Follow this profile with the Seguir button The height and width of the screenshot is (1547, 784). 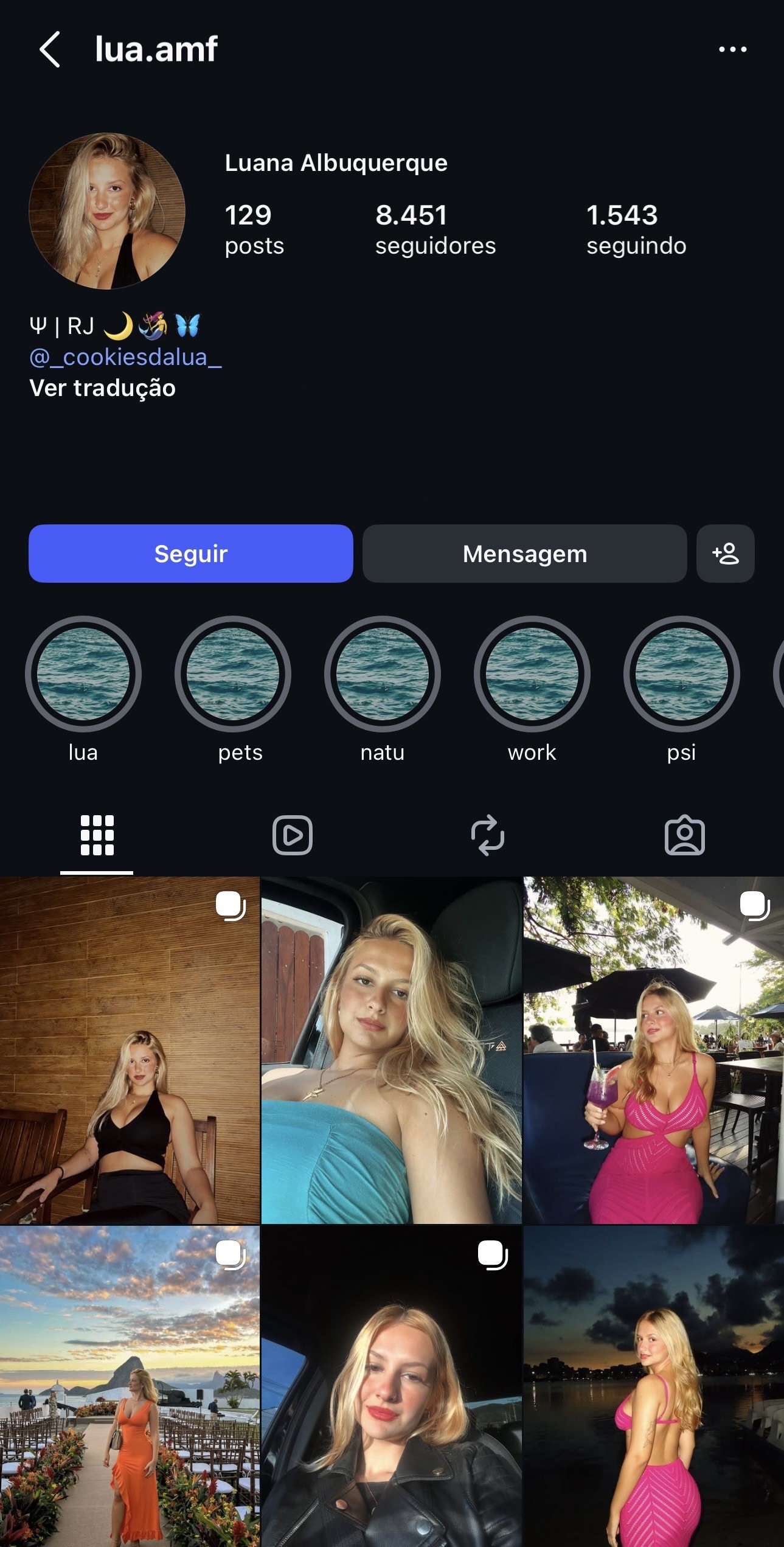click(x=190, y=554)
